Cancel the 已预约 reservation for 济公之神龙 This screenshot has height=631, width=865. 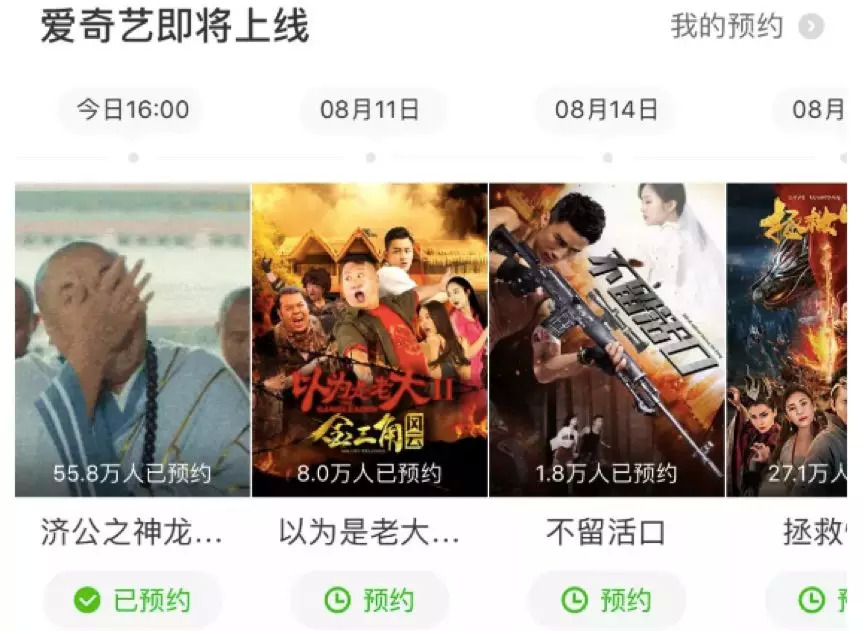(x=132, y=600)
